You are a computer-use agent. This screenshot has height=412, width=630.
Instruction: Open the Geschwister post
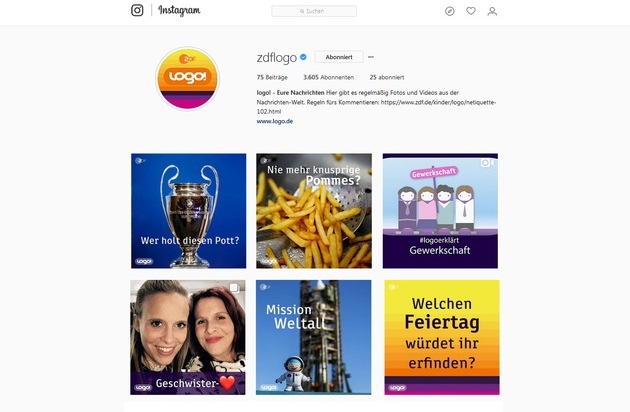(188, 337)
